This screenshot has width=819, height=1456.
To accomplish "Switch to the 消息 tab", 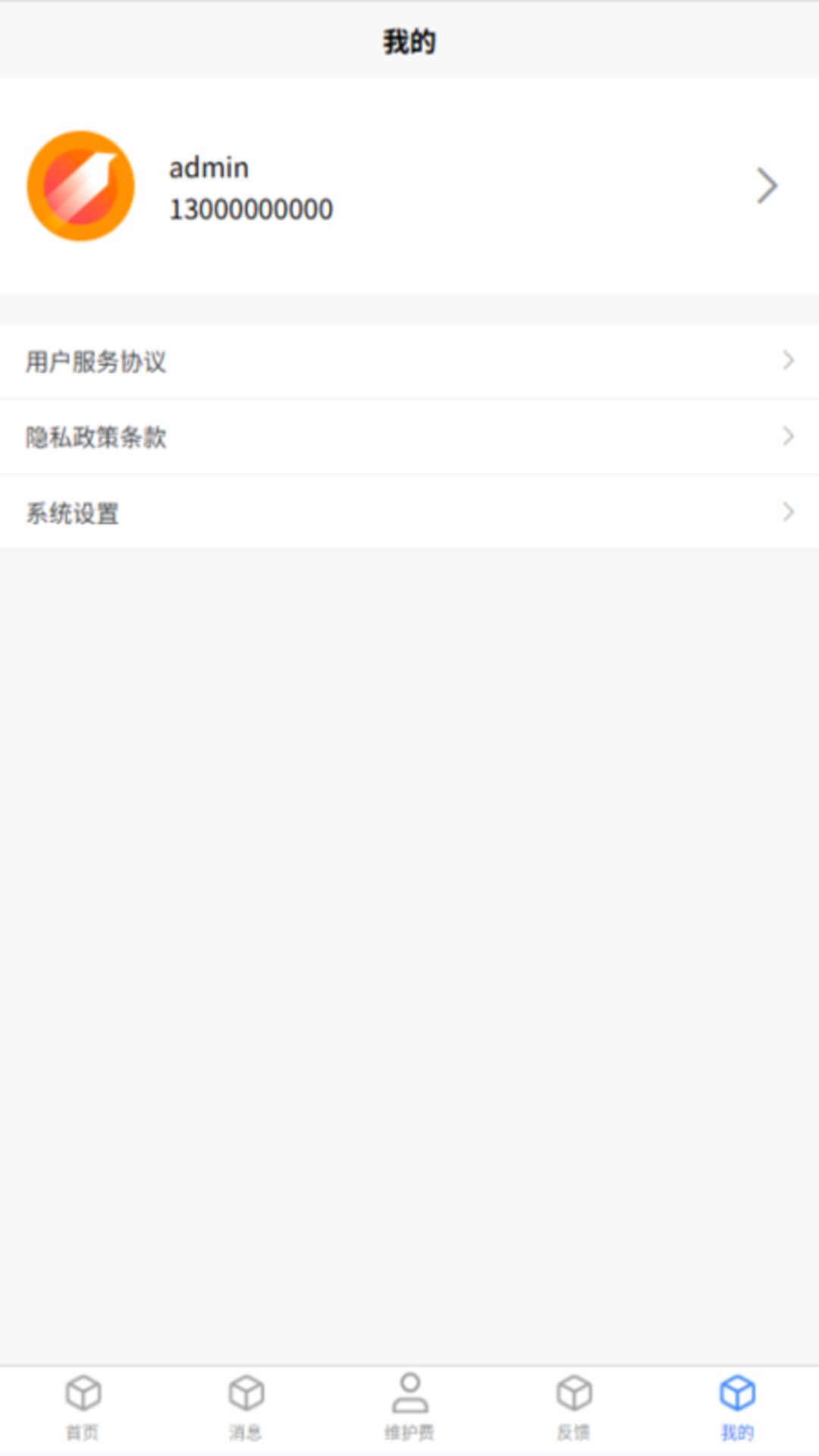I will [246, 1409].
